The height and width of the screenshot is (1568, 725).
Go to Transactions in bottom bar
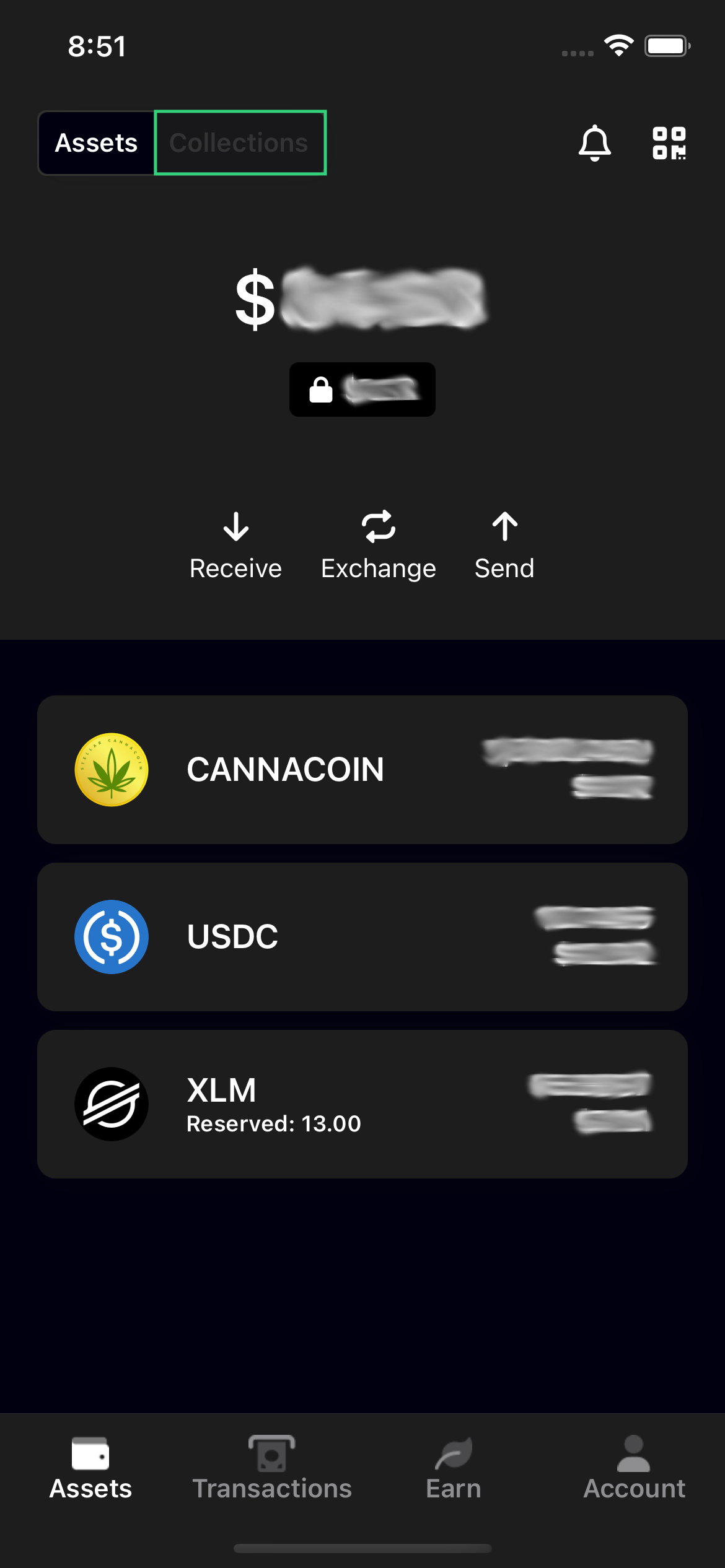tap(272, 1468)
